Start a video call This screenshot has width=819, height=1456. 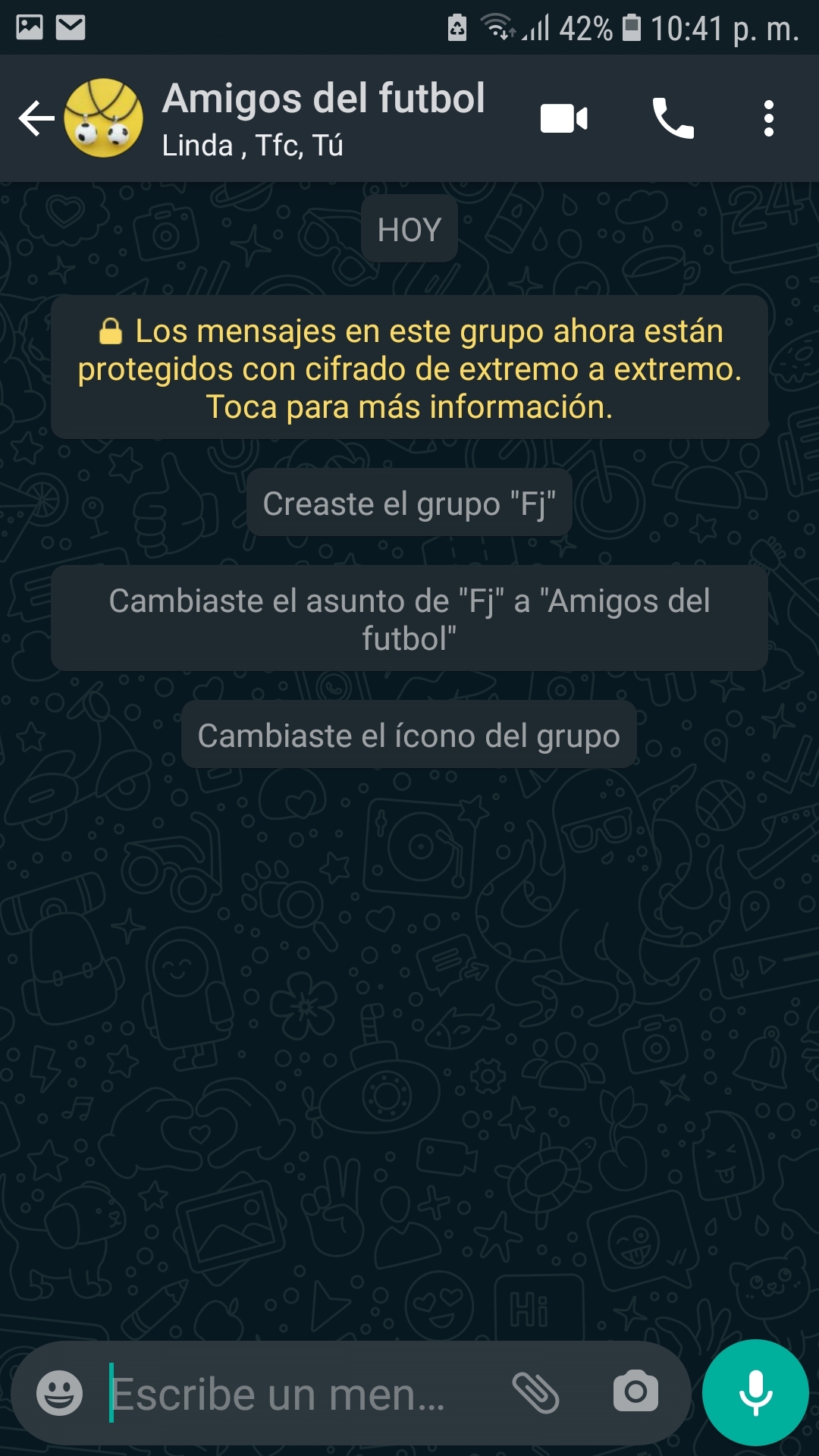tap(563, 118)
